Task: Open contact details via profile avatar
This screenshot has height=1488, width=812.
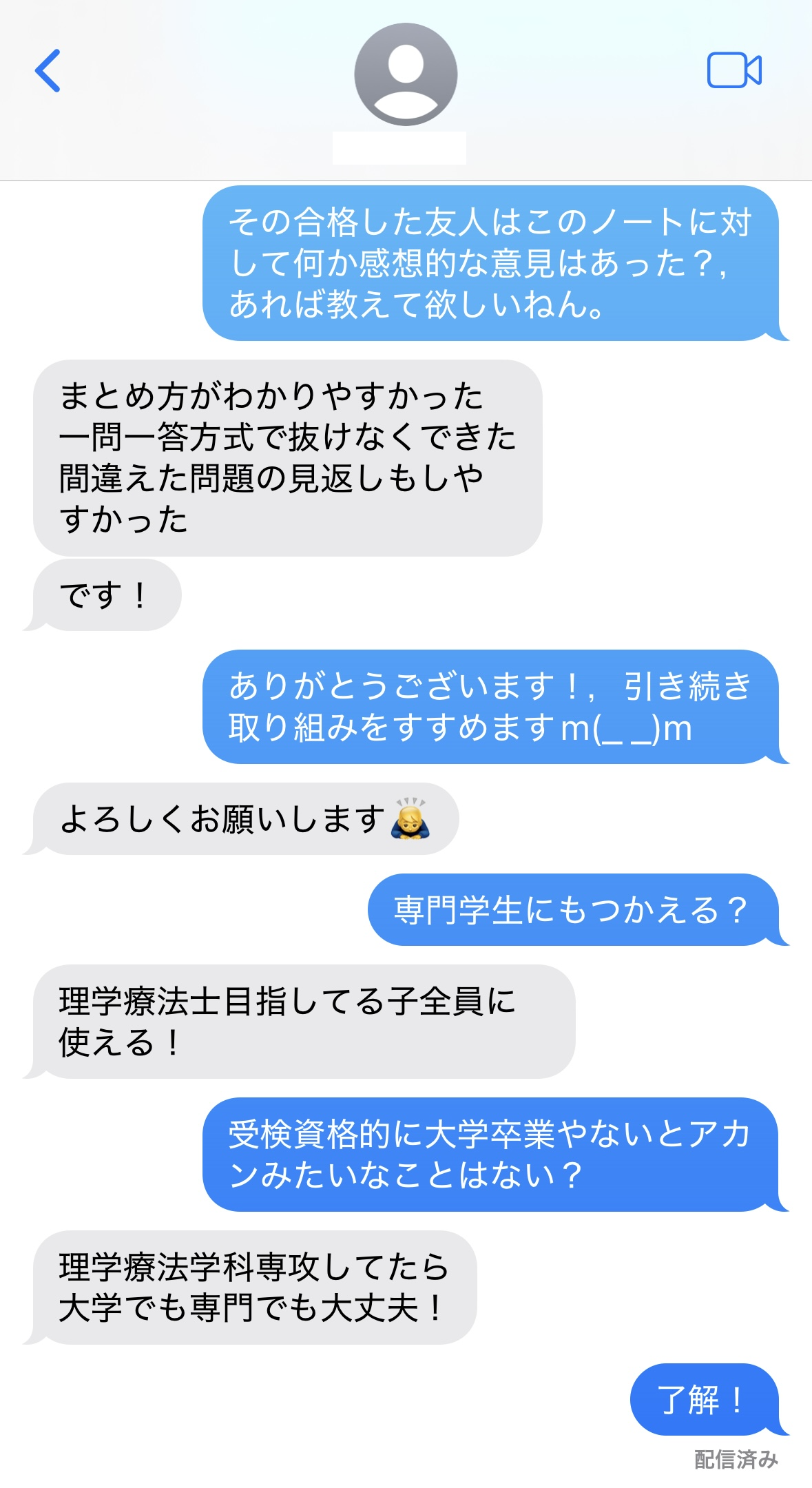Action: (406, 74)
